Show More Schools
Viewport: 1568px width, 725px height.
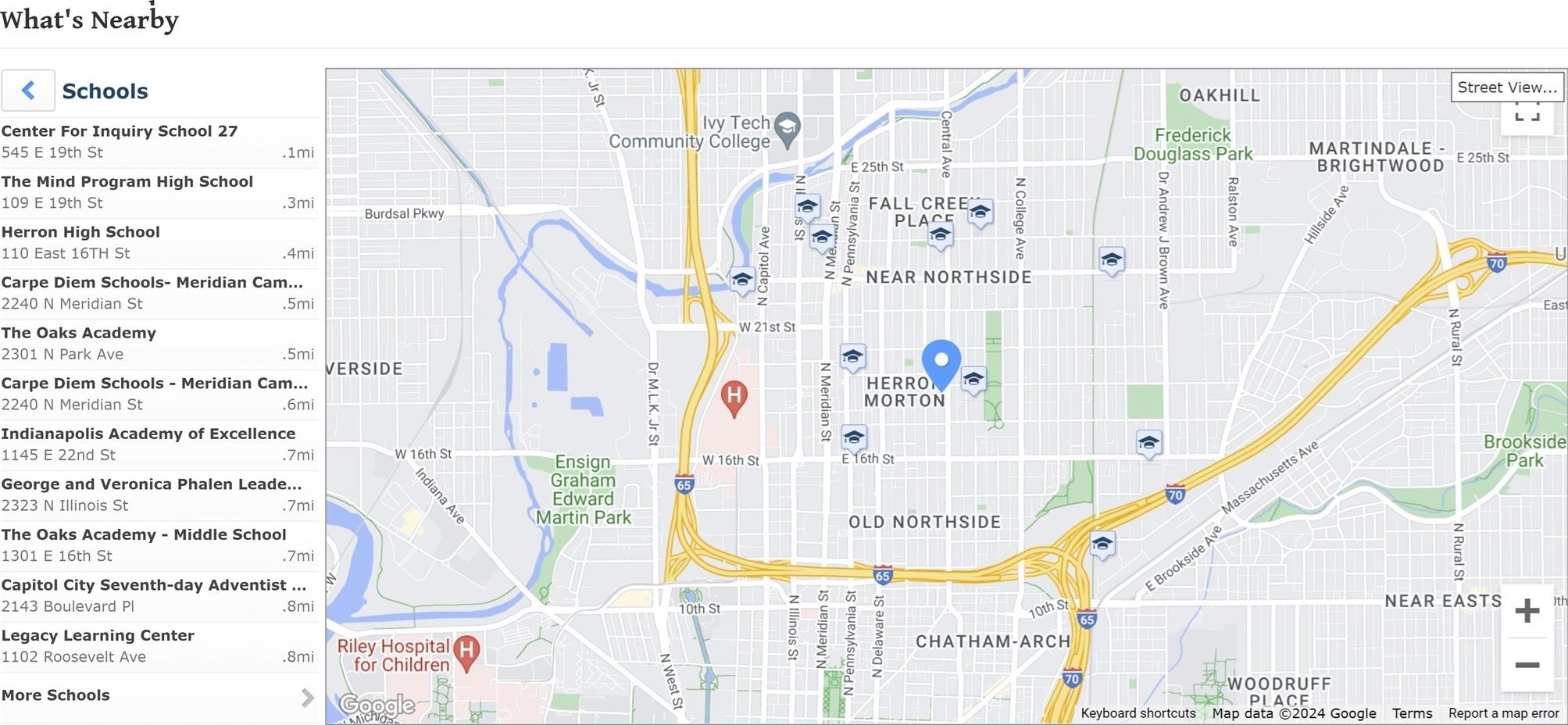pos(158,695)
